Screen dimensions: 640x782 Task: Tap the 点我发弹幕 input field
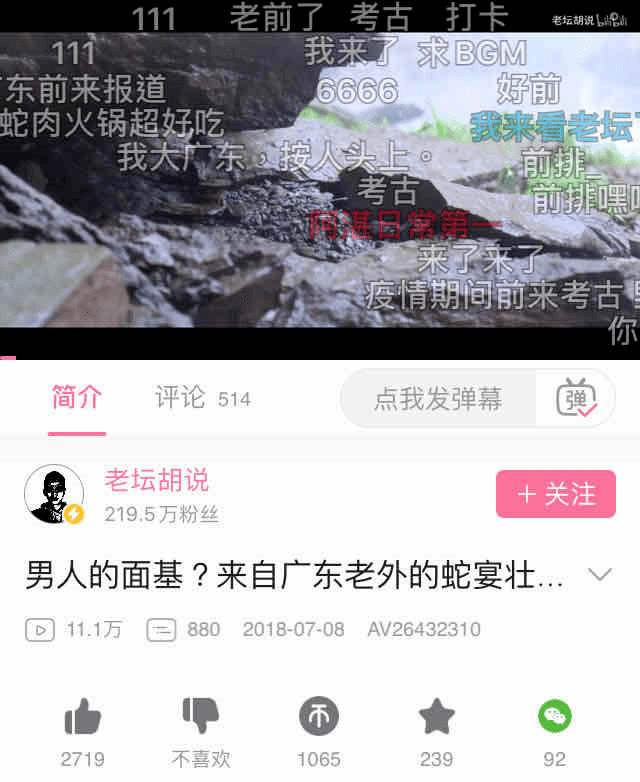coord(438,399)
